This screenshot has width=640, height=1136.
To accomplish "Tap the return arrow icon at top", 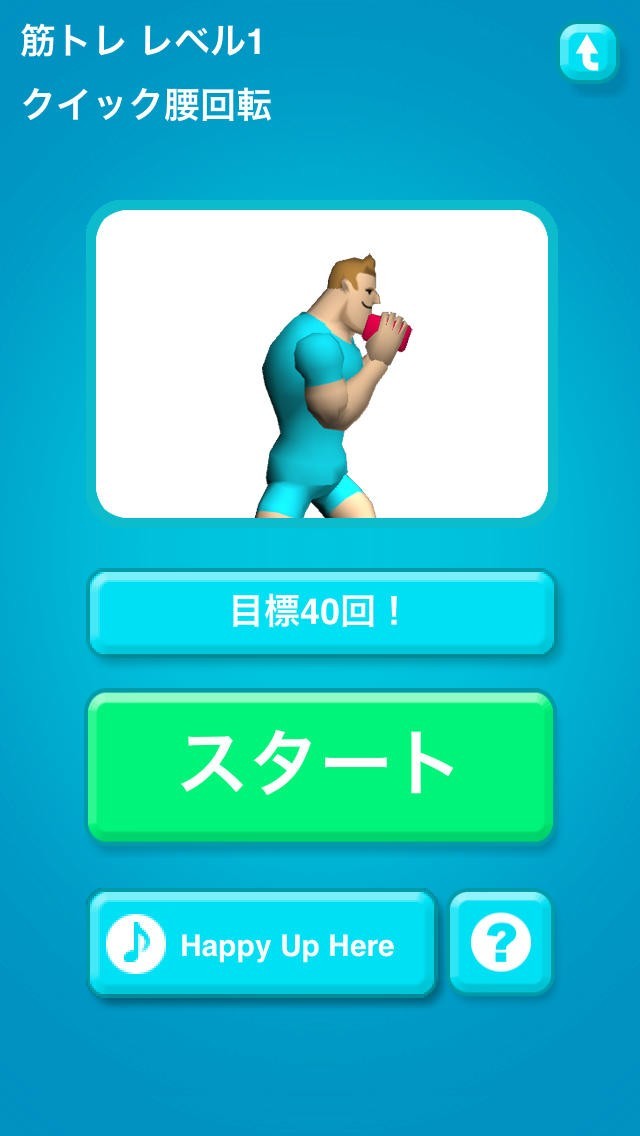I will tap(588, 53).
